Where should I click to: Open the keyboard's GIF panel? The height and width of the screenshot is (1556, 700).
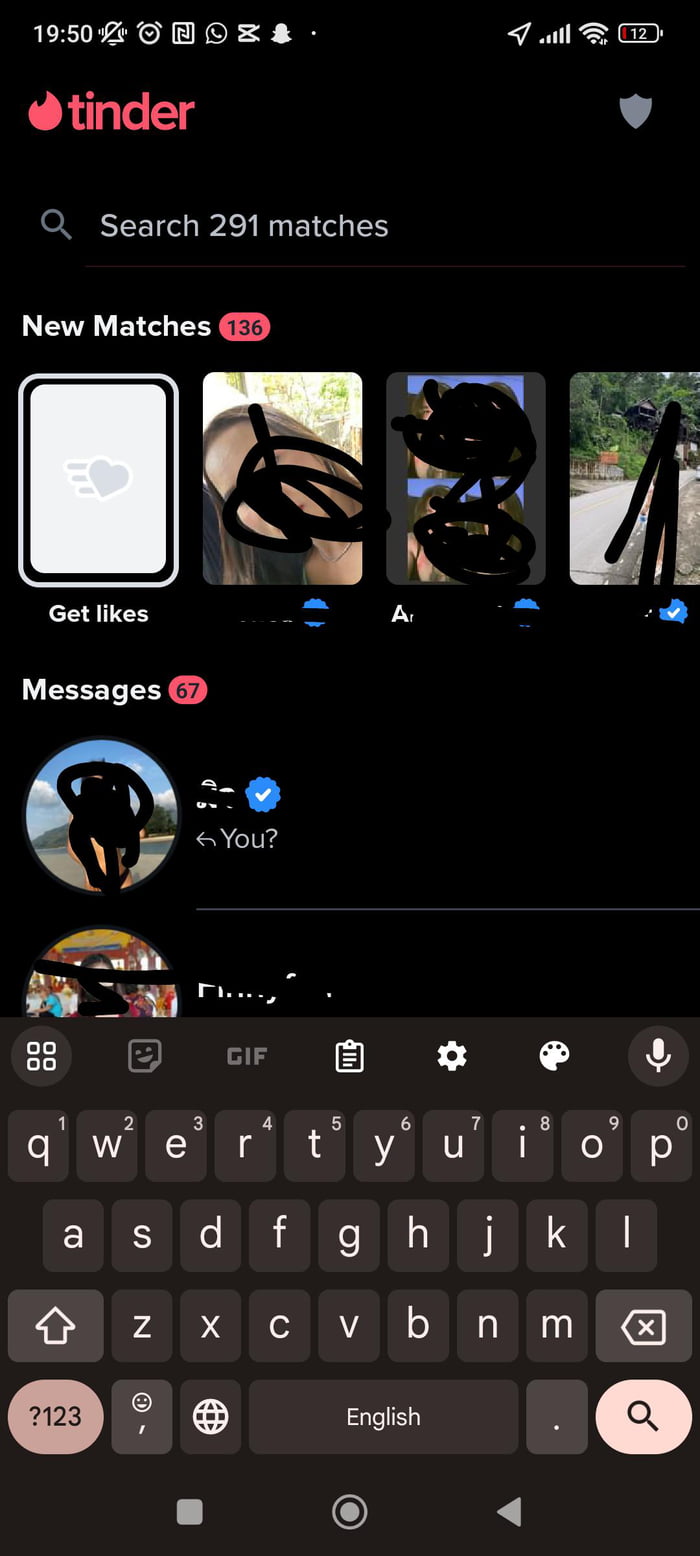click(x=247, y=1056)
